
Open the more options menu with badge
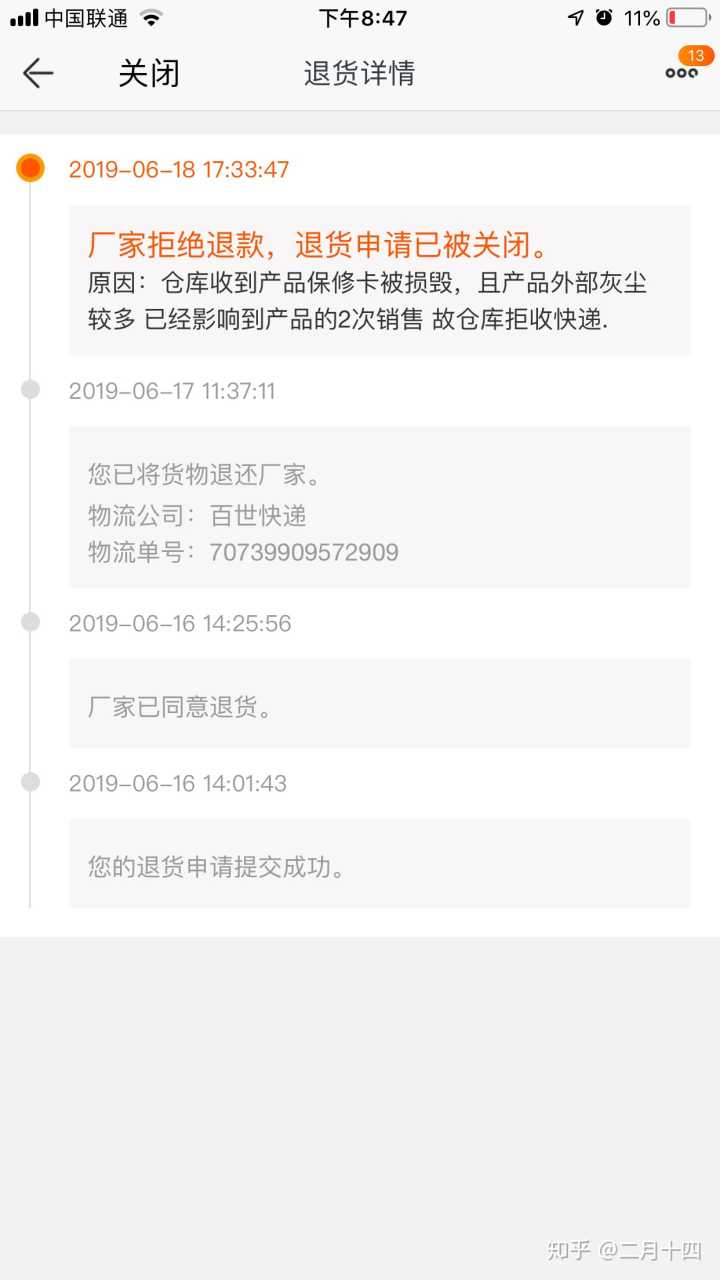pos(682,71)
